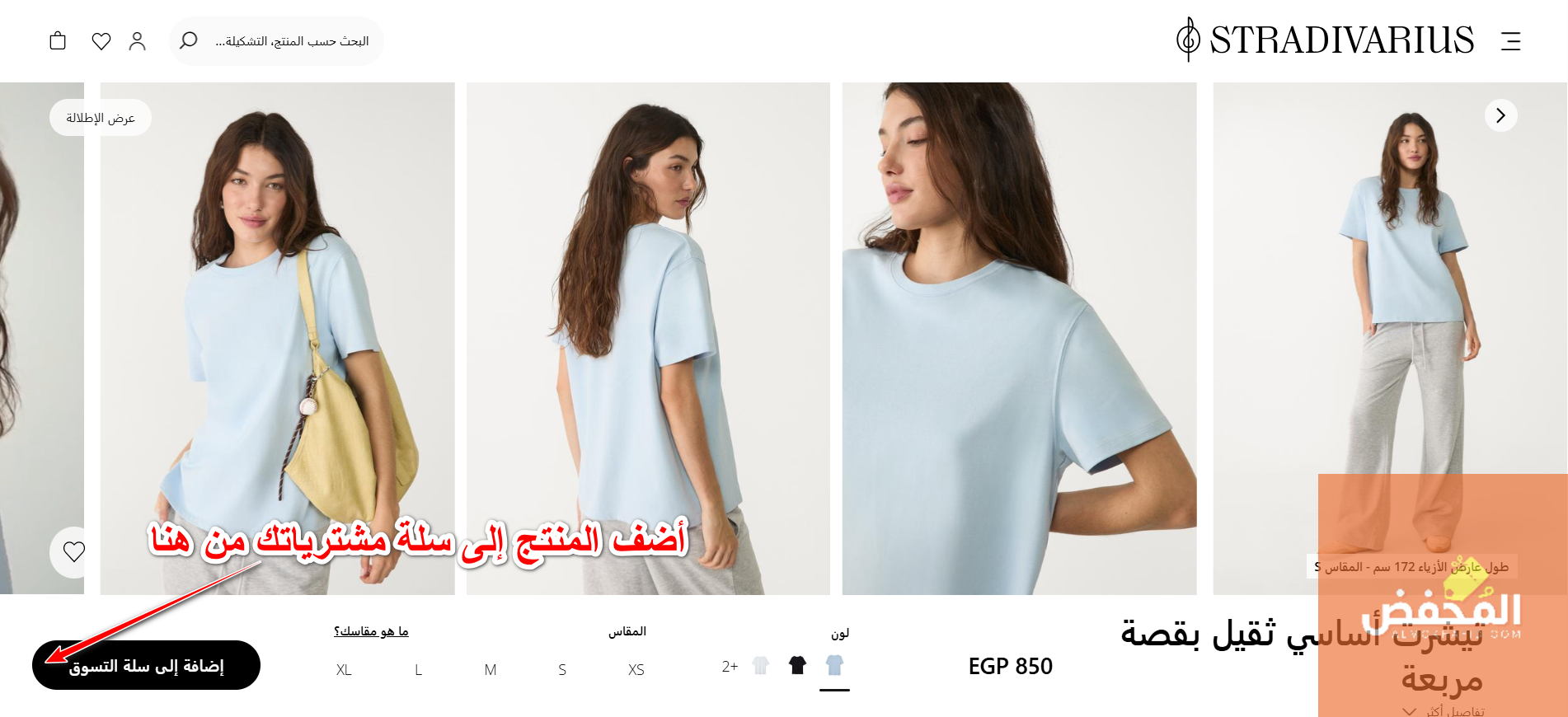Open the account profile icon
Screen dimensions: 1568x717
coord(138,40)
